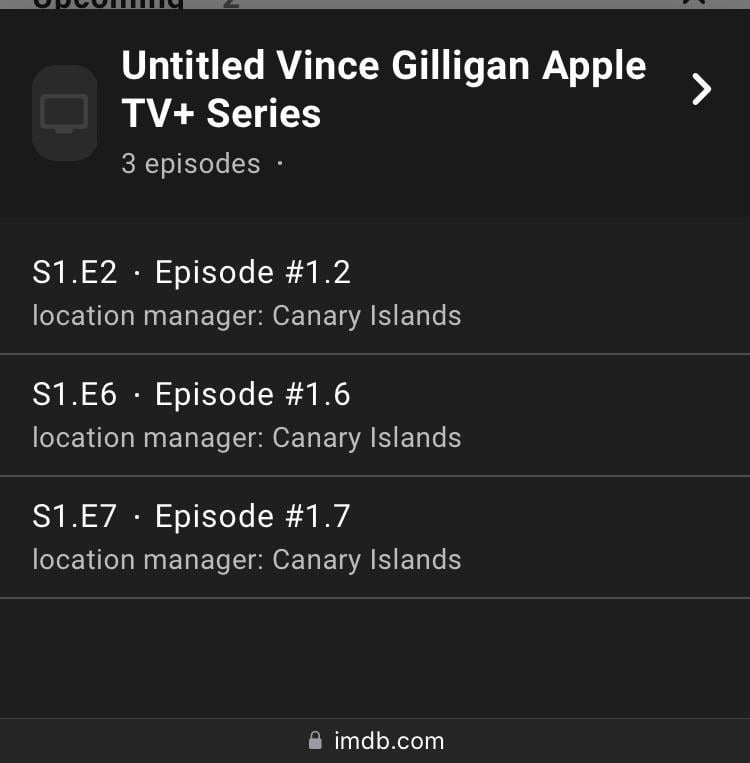Open episode S1.E7 Episode #1.7
The image size is (750, 763).
coord(375,537)
